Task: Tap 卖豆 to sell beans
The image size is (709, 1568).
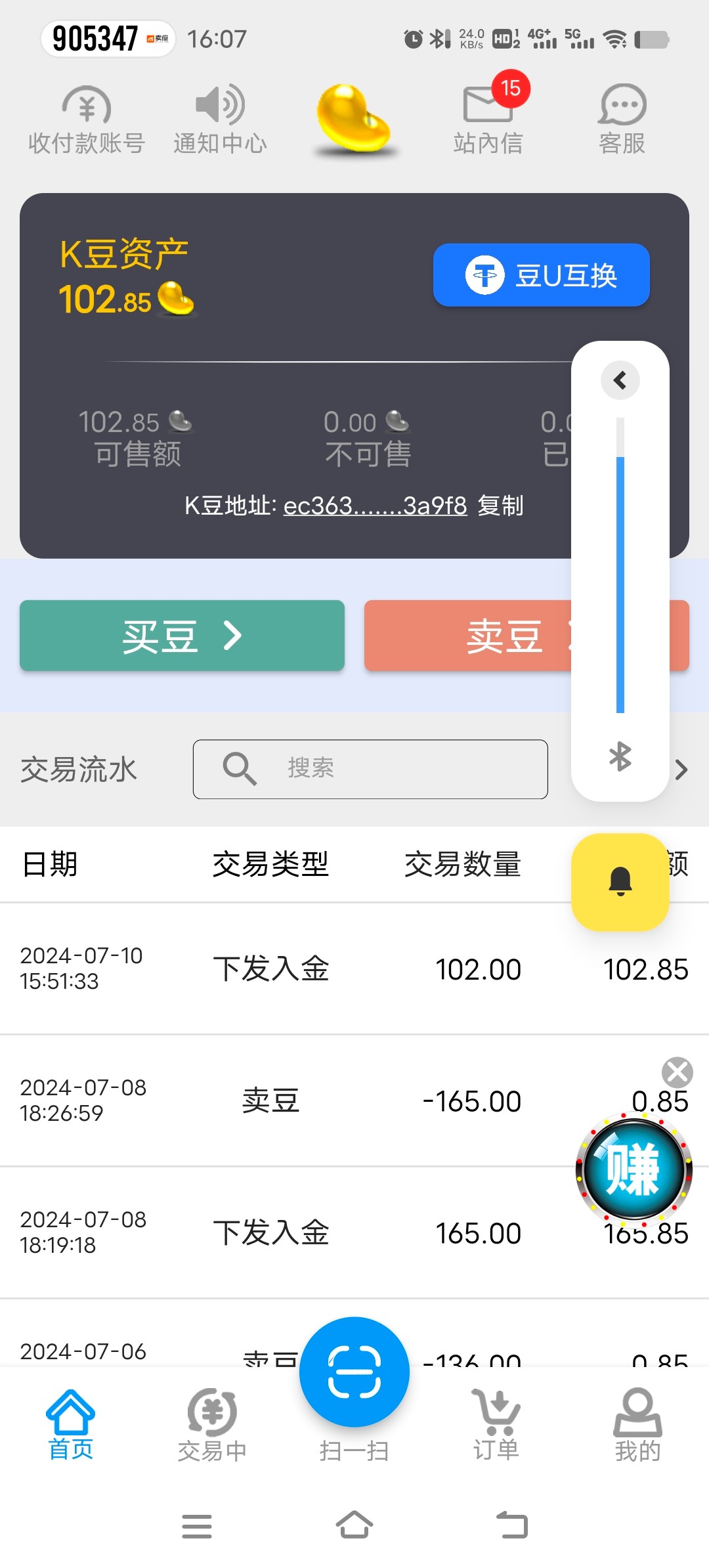Action: tap(466, 636)
